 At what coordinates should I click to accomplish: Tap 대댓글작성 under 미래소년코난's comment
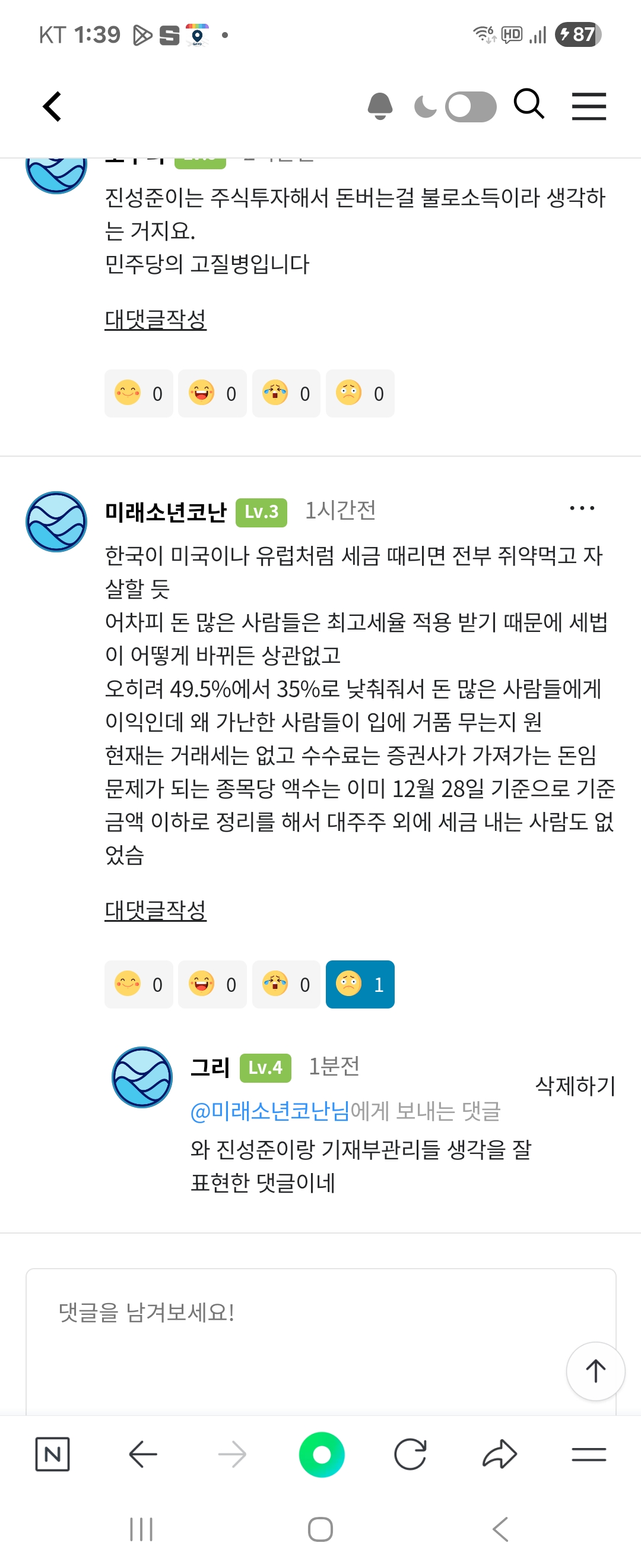(156, 910)
